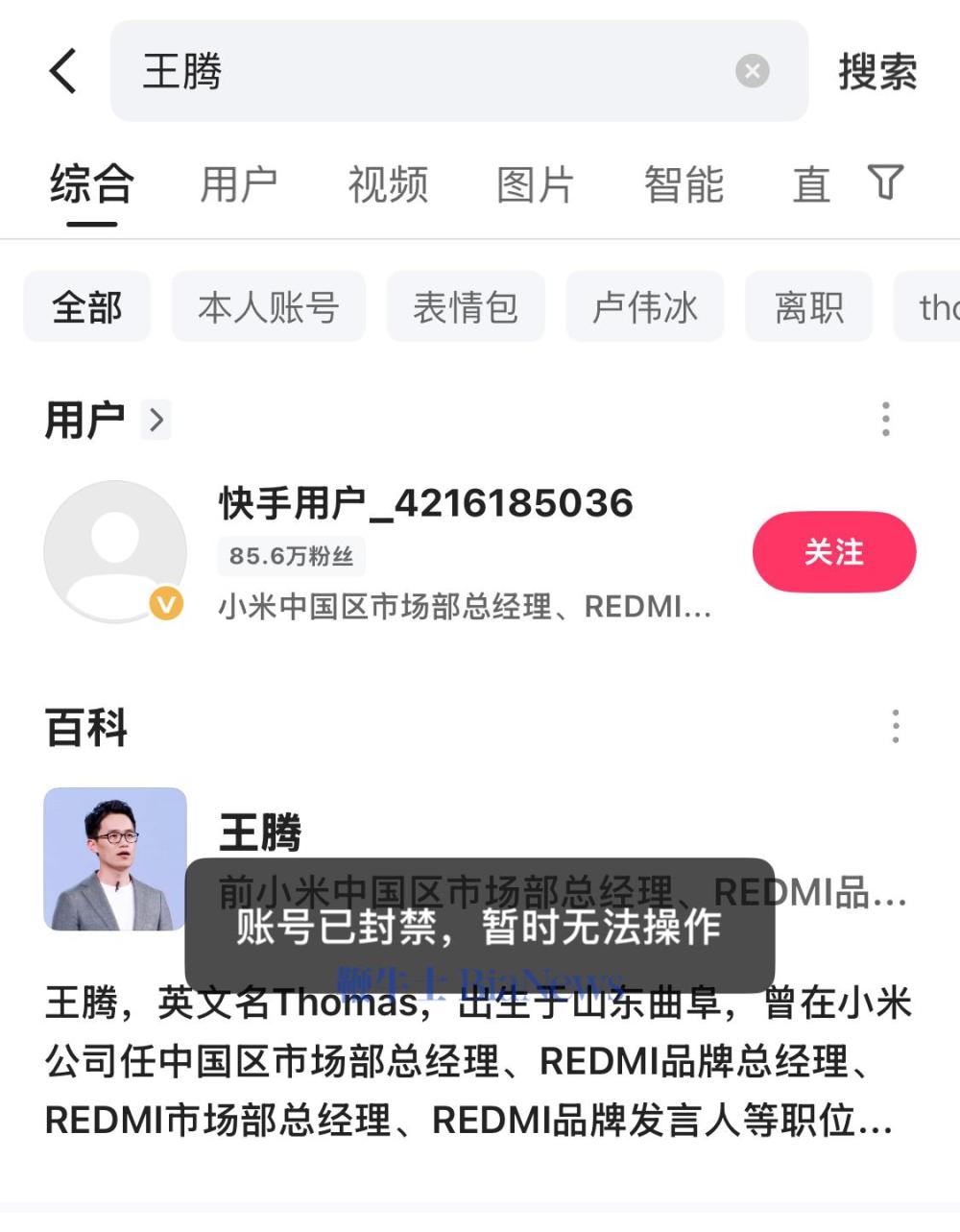Open overflow menu for 用户 section
Viewport: 960px width, 1232px height.
click(x=885, y=420)
